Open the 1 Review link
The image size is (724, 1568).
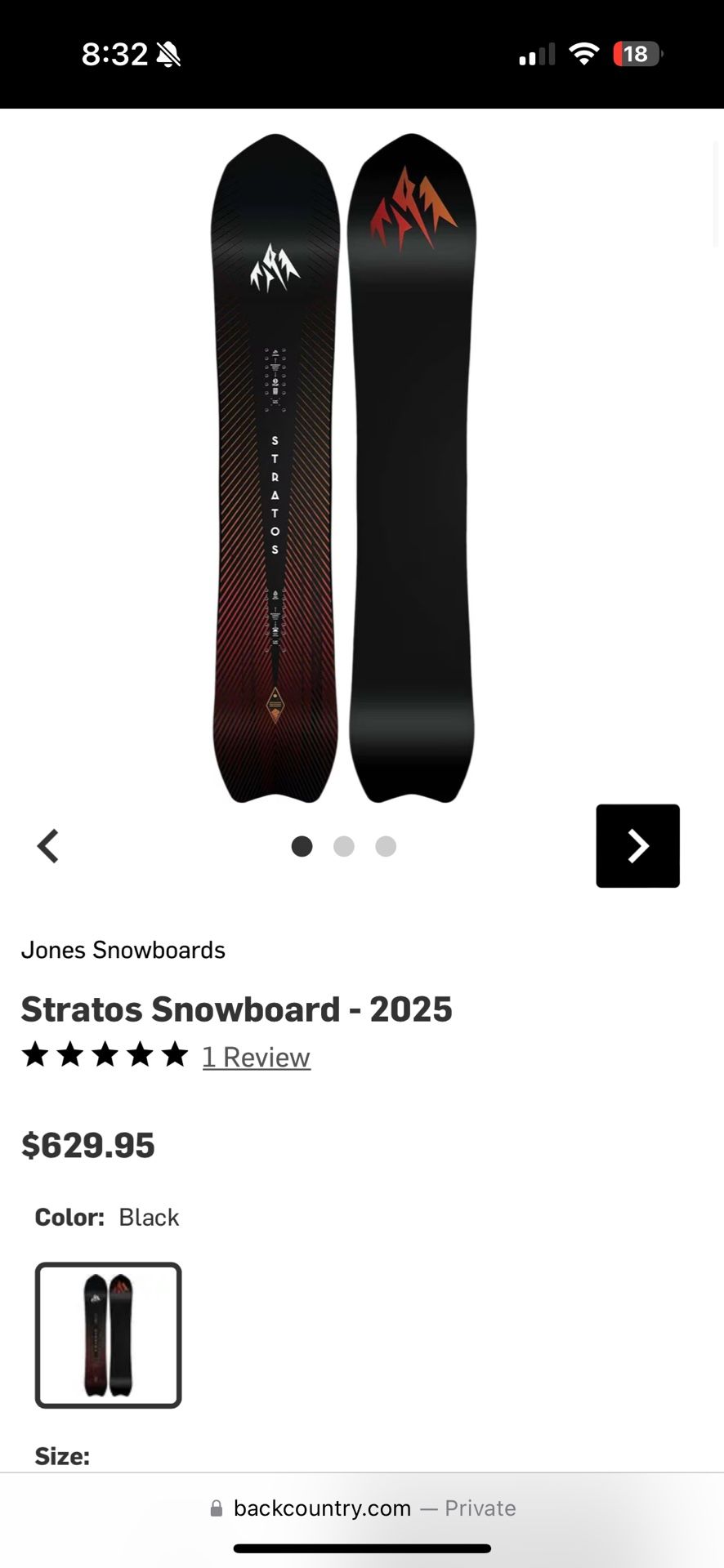256,1057
